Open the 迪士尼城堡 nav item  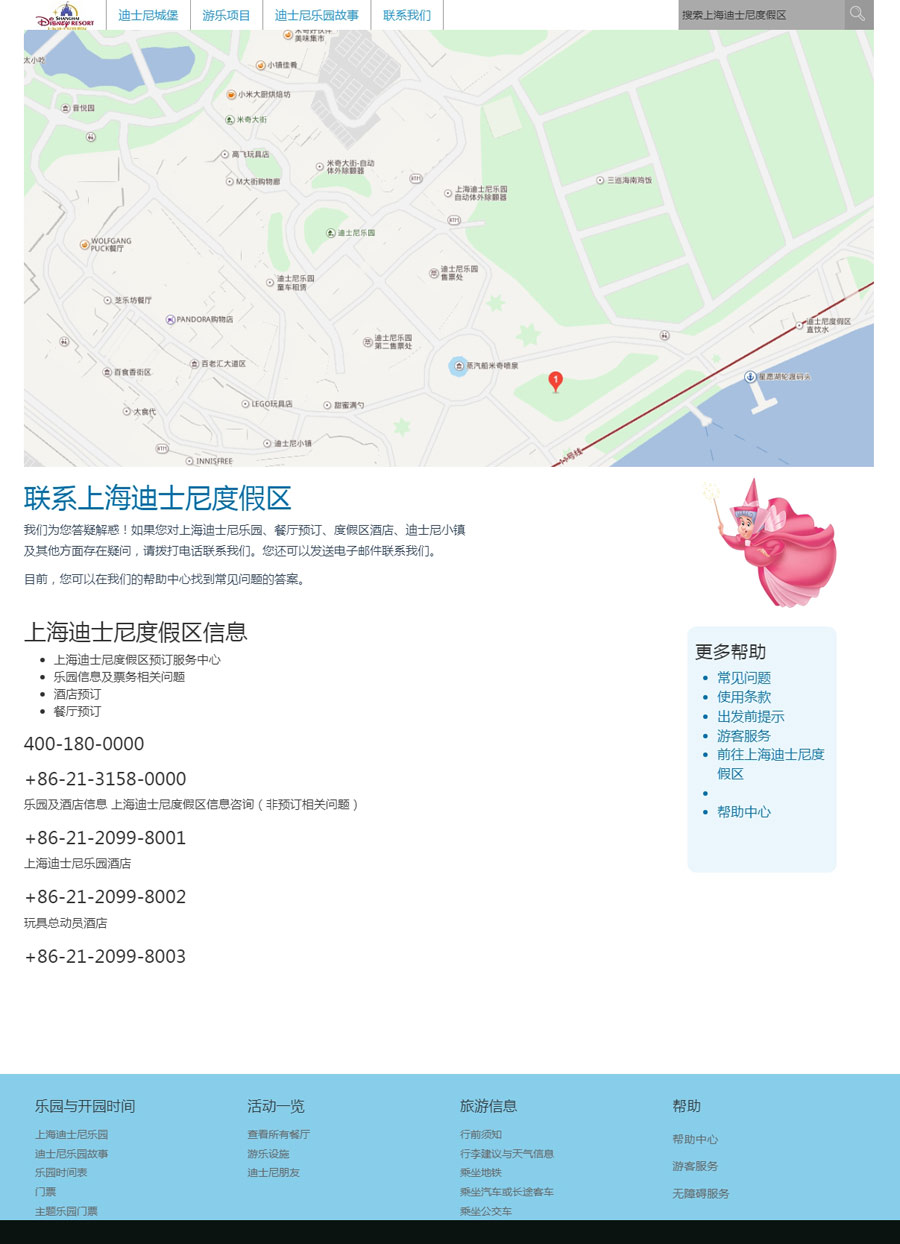[148, 15]
